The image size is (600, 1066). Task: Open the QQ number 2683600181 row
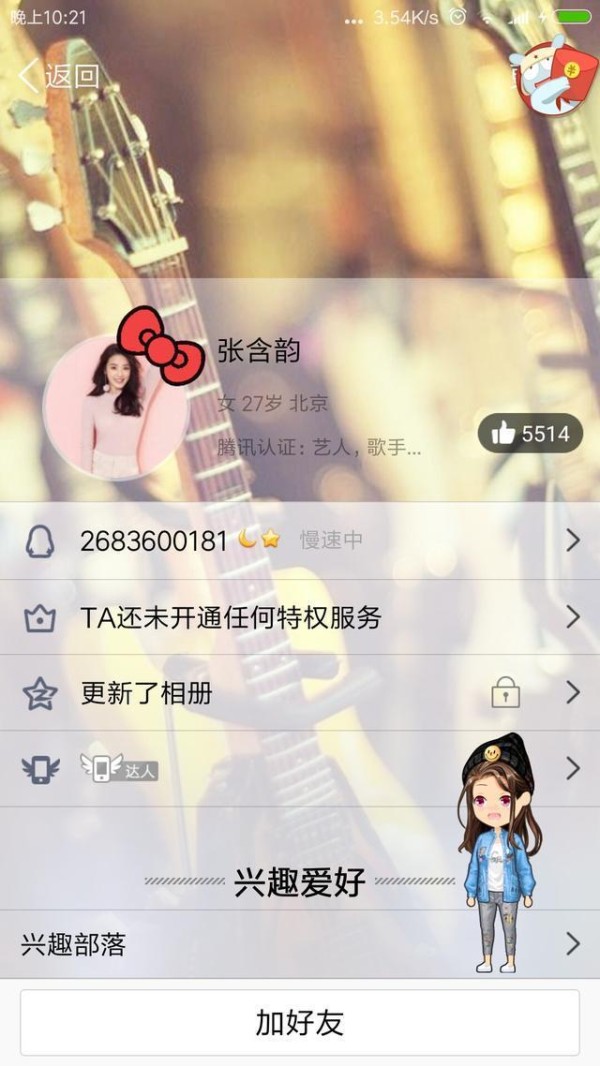[x=300, y=541]
